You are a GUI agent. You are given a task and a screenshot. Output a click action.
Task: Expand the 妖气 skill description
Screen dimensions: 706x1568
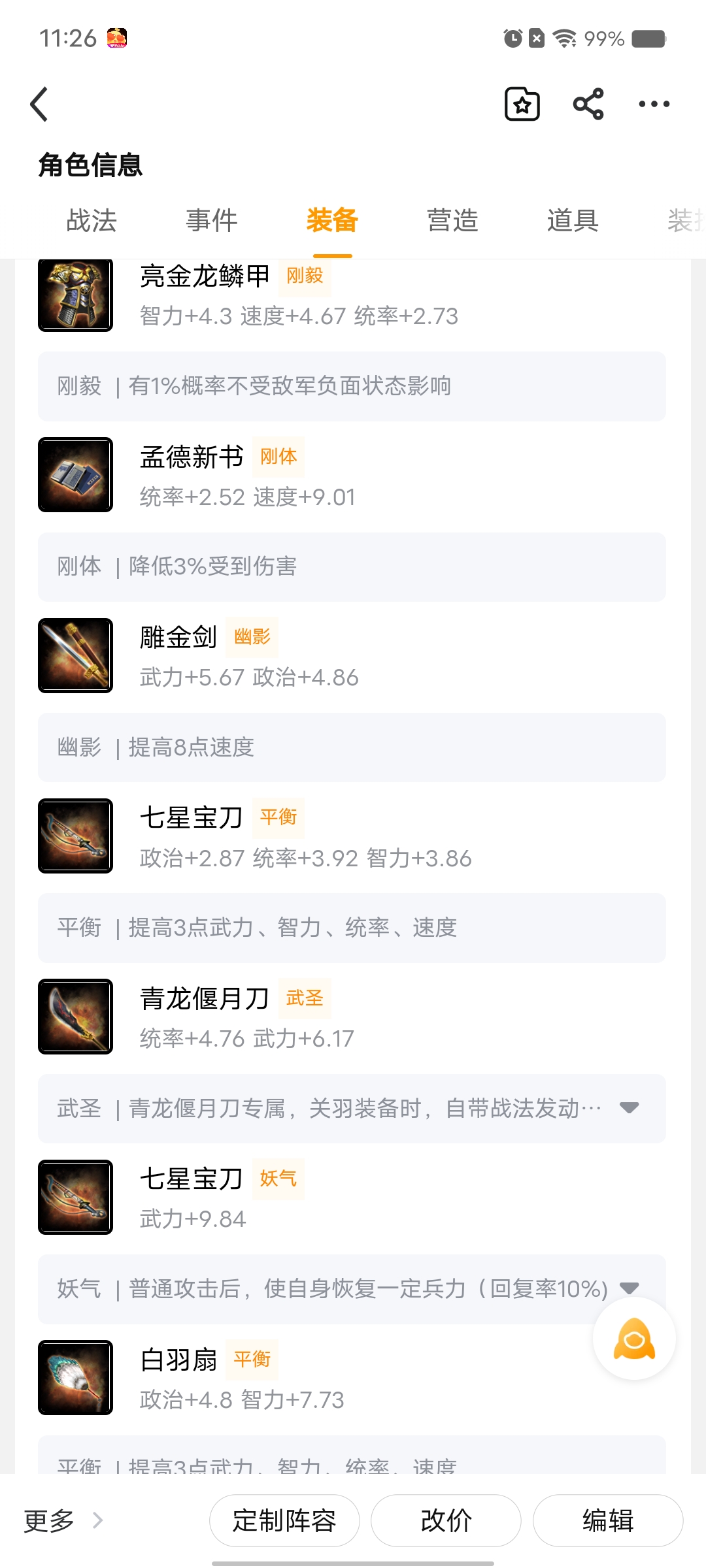pos(629,1288)
